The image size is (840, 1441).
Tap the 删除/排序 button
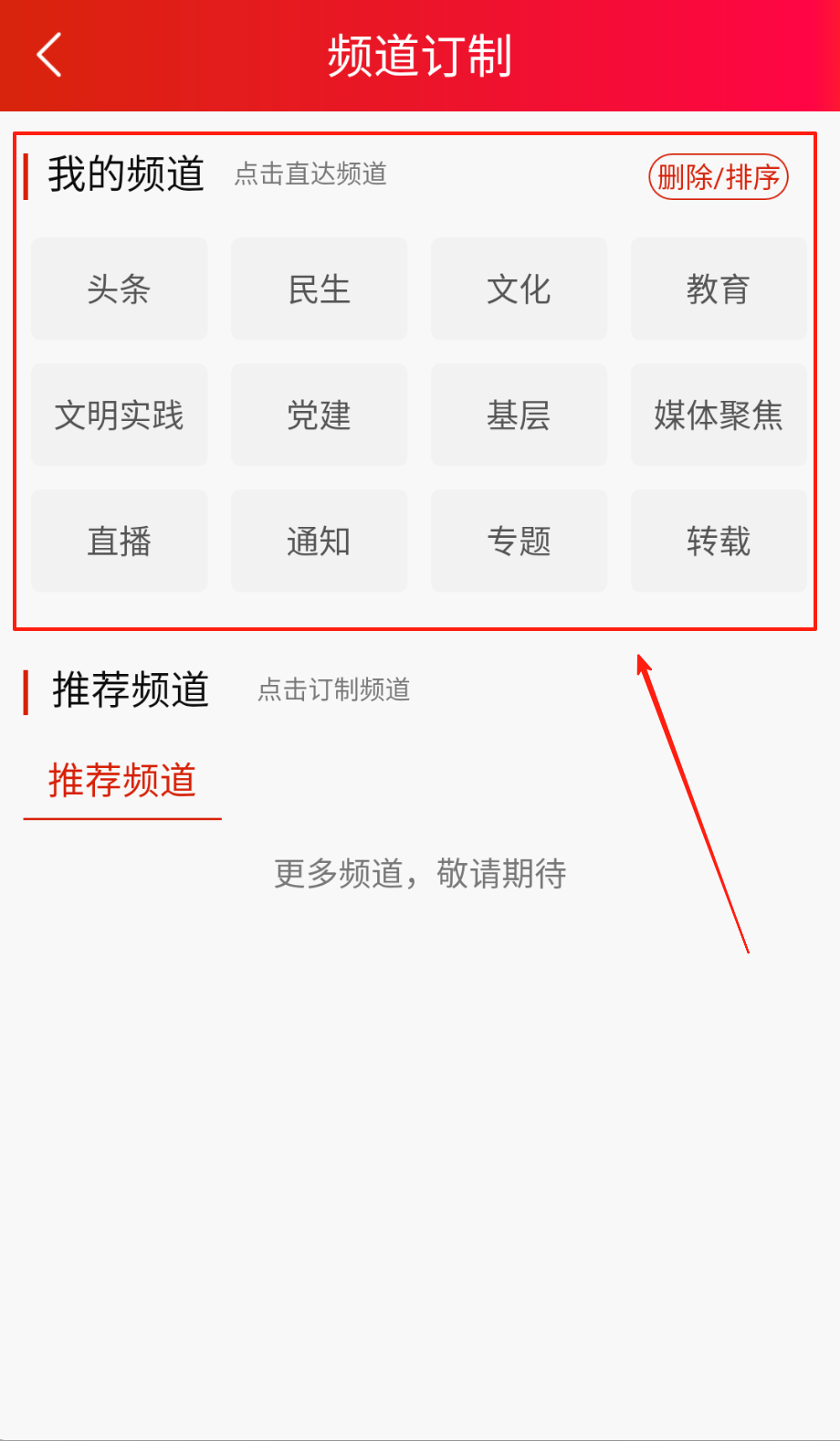click(718, 177)
